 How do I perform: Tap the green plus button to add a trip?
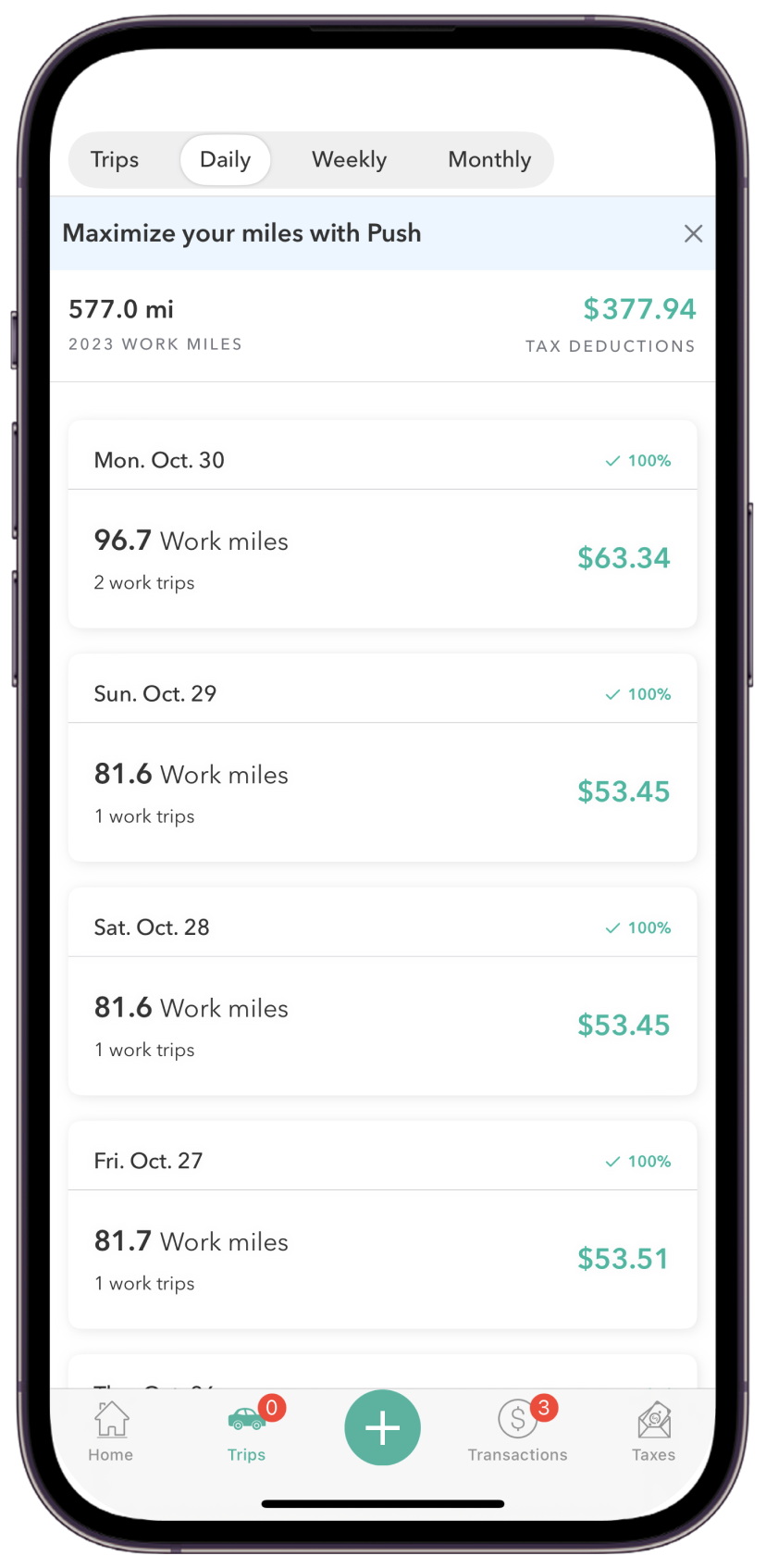point(382,1427)
